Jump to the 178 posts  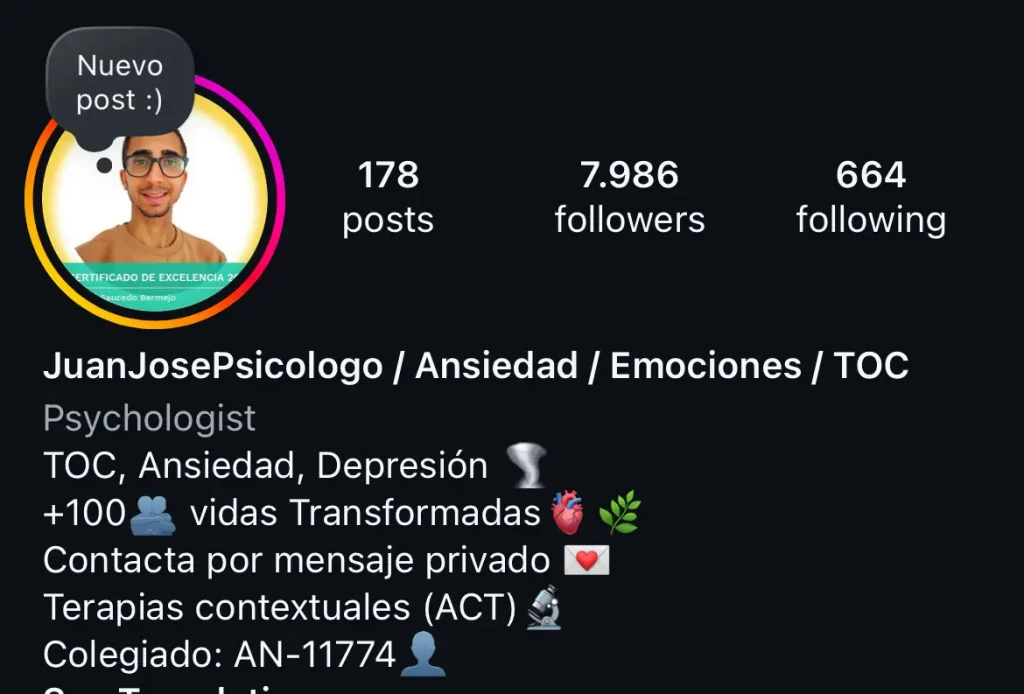[388, 197]
